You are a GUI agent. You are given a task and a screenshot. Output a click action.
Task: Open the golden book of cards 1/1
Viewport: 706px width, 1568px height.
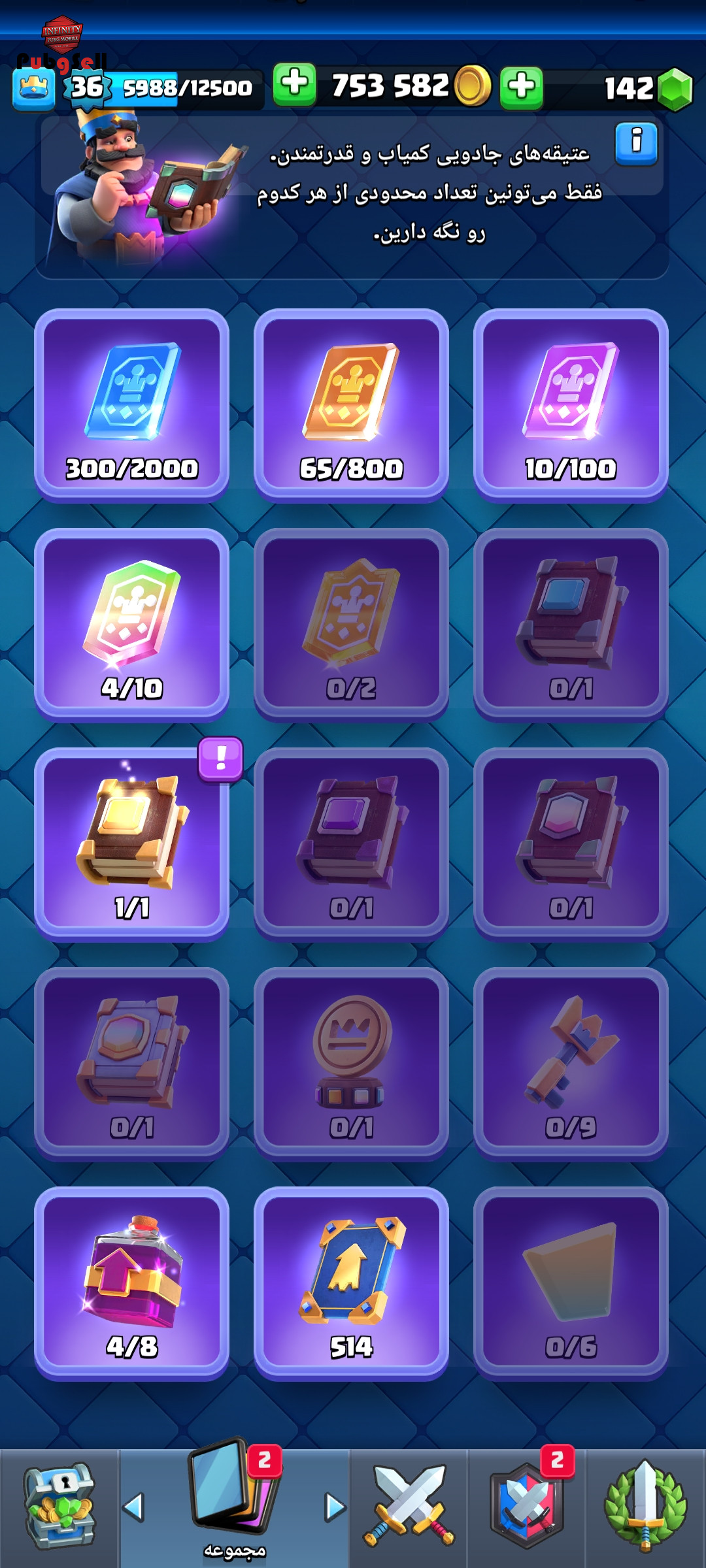(131, 844)
